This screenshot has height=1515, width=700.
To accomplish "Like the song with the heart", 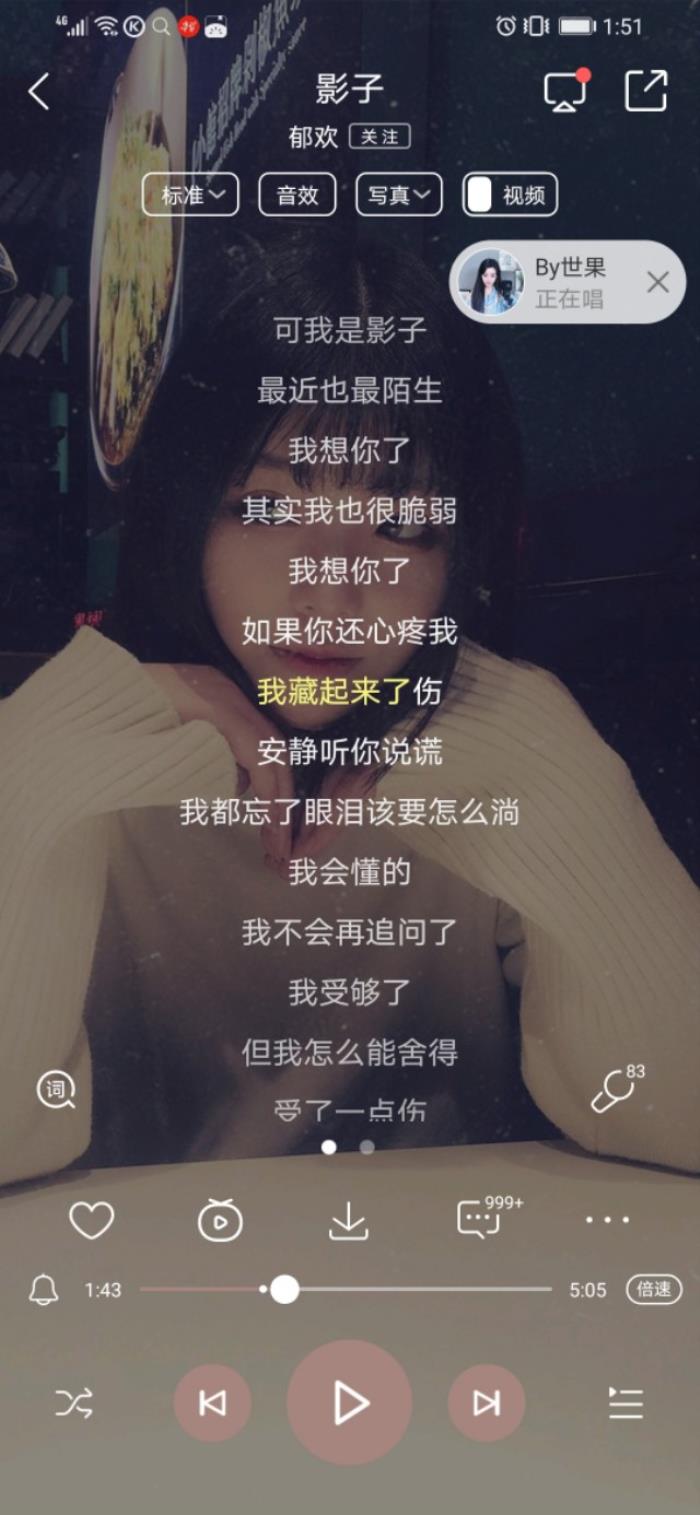I will 91,1220.
